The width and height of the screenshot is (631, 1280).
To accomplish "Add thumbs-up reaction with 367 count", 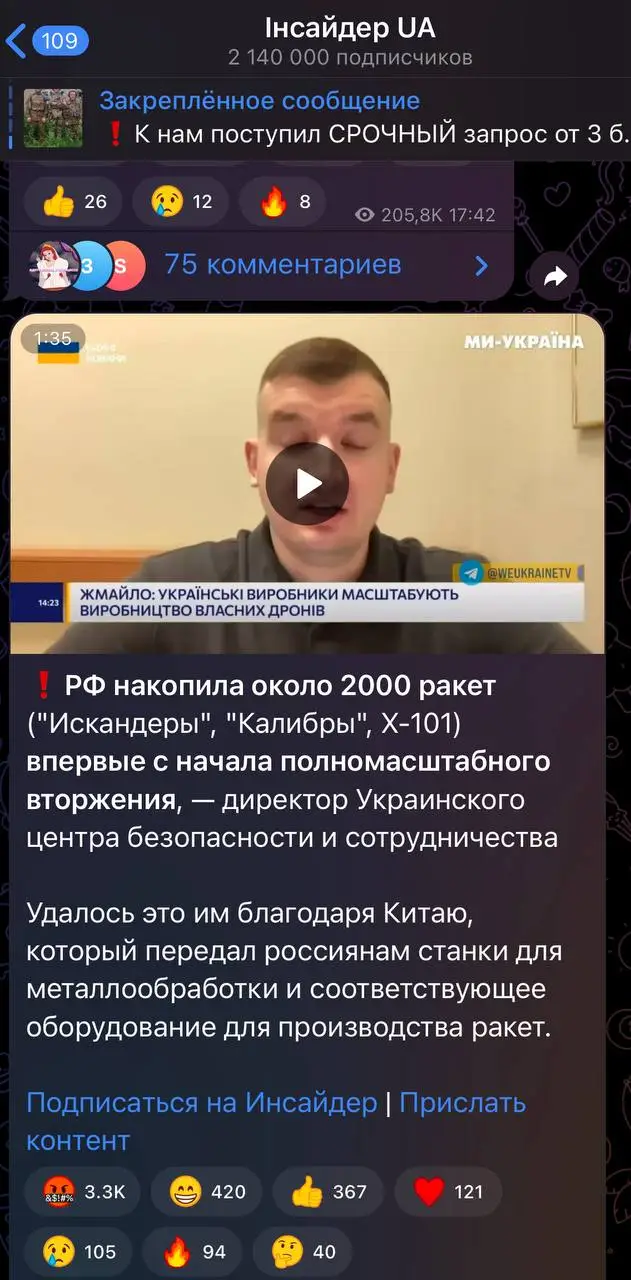I will [329, 1191].
